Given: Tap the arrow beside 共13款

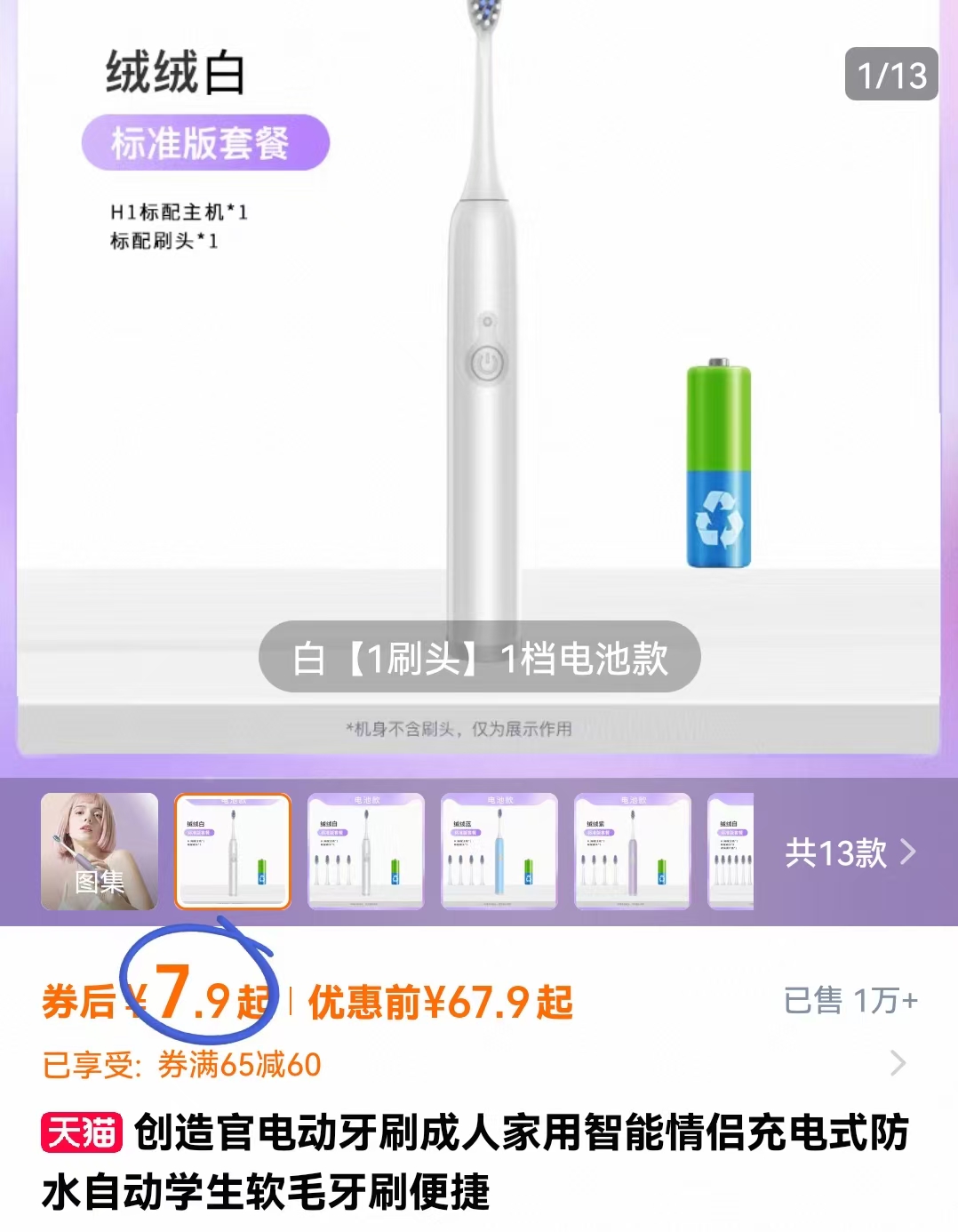Looking at the screenshot, I should coord(908,852).
